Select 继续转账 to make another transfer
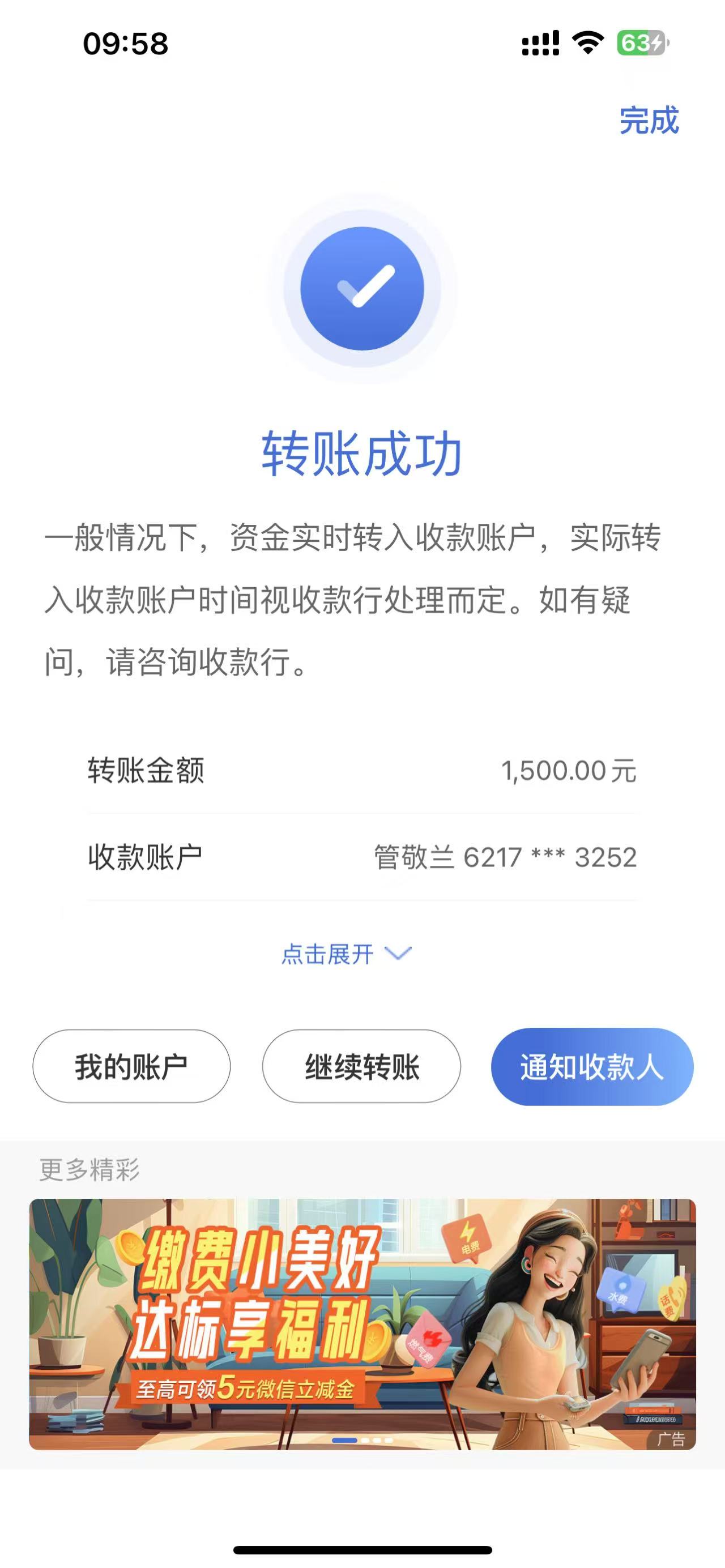This screenshot has width=725, height=1568. tap(361, 1066)
